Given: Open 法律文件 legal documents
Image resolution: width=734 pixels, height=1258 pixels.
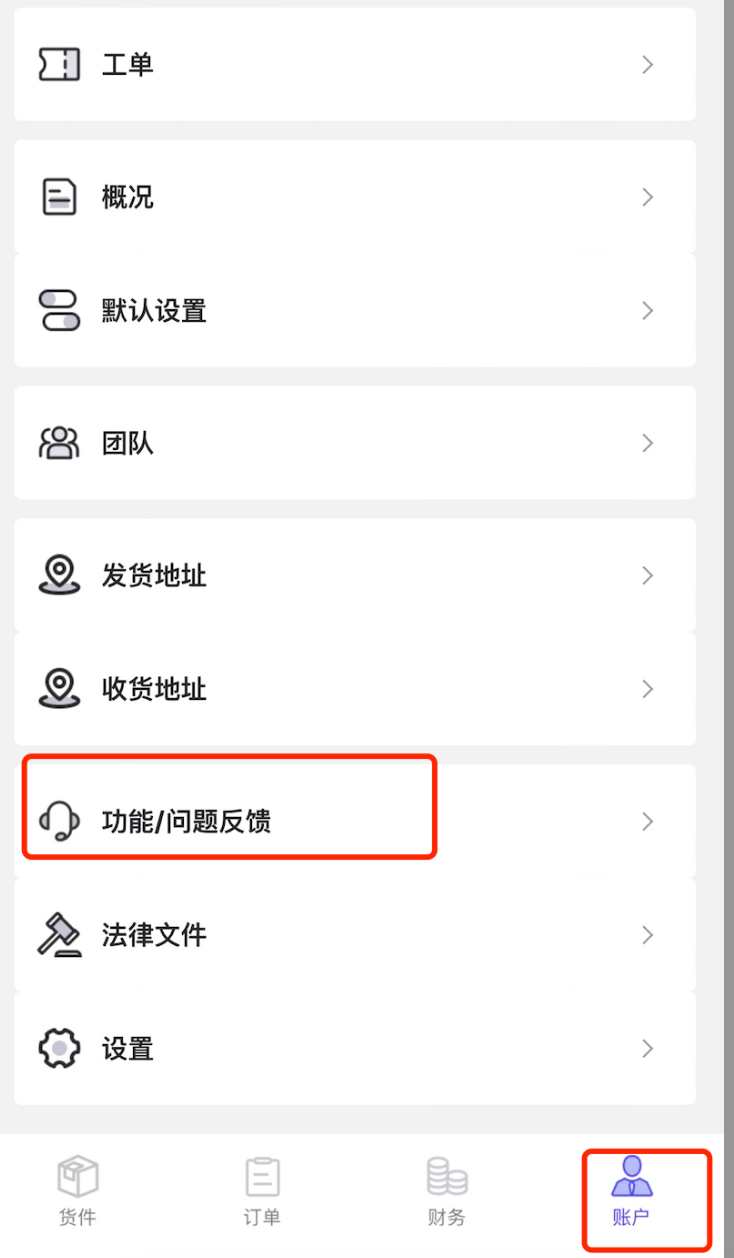Looking at the screenshot, I should 355,935.
